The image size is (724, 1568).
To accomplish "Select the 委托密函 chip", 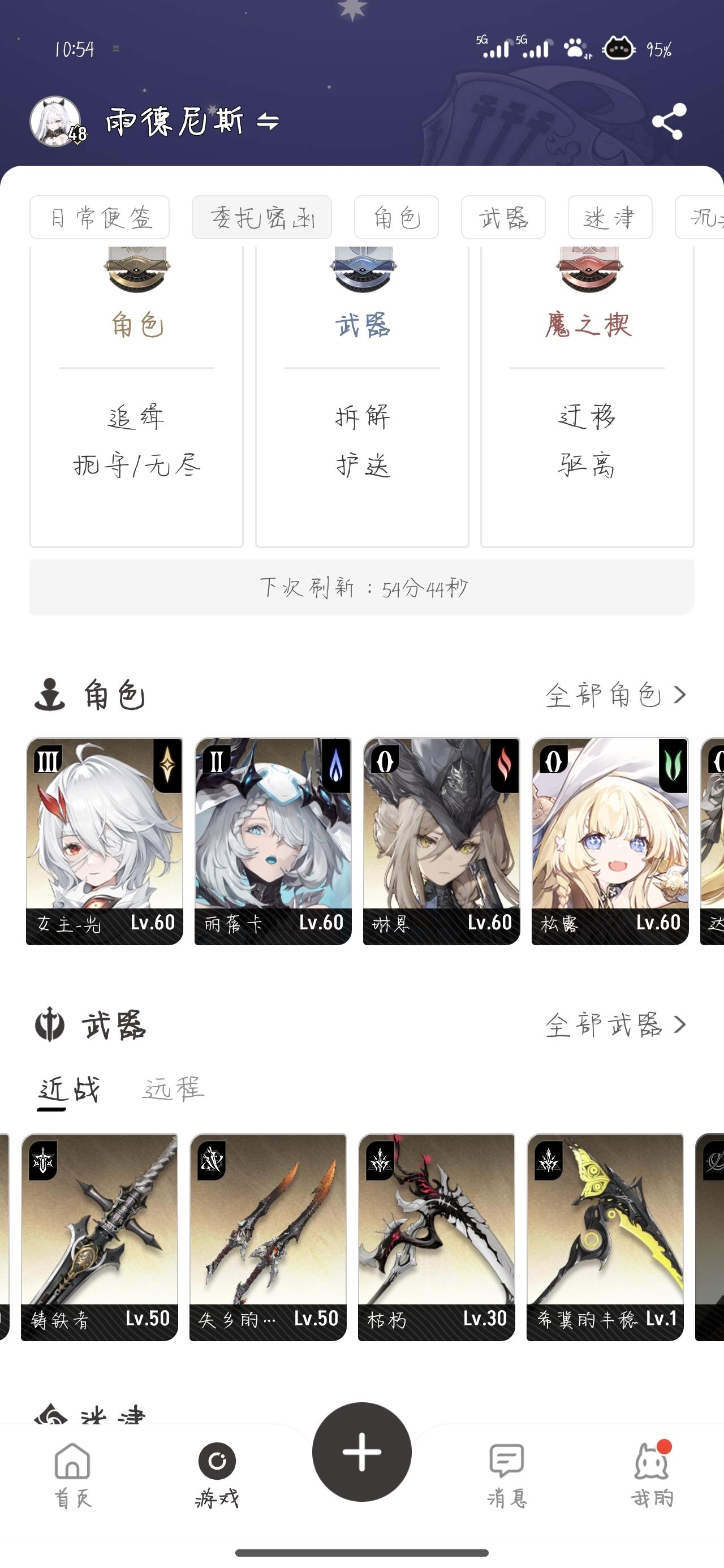I will click(262, 217).
